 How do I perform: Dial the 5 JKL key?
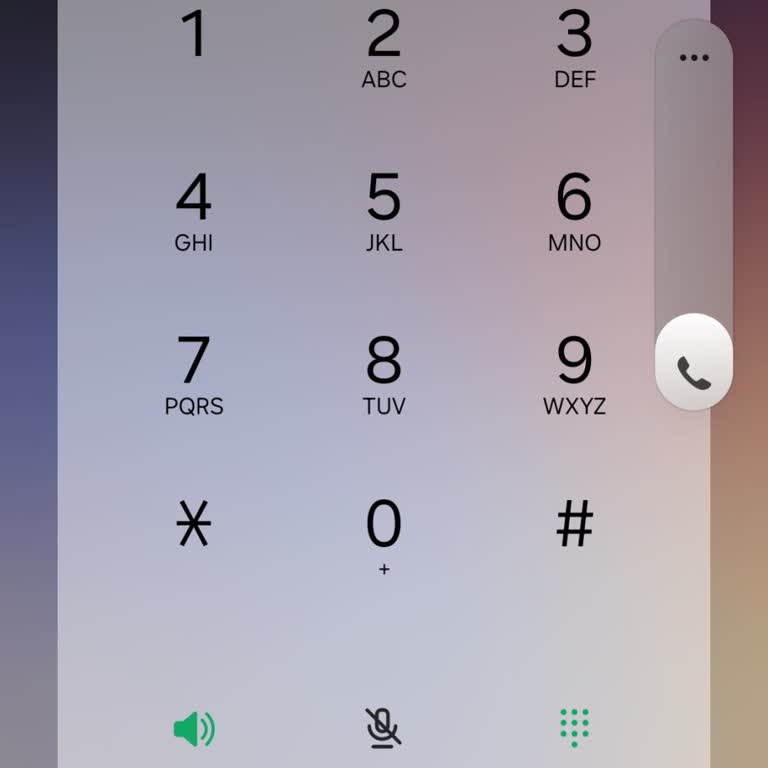click(384, 210)
